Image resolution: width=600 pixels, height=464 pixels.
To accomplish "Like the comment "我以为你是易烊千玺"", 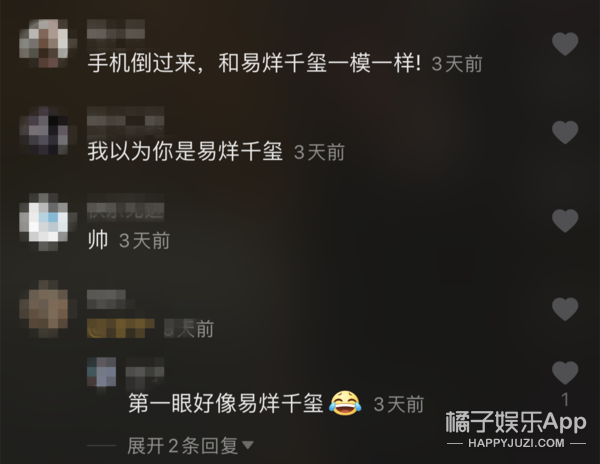I will (565, 132).
